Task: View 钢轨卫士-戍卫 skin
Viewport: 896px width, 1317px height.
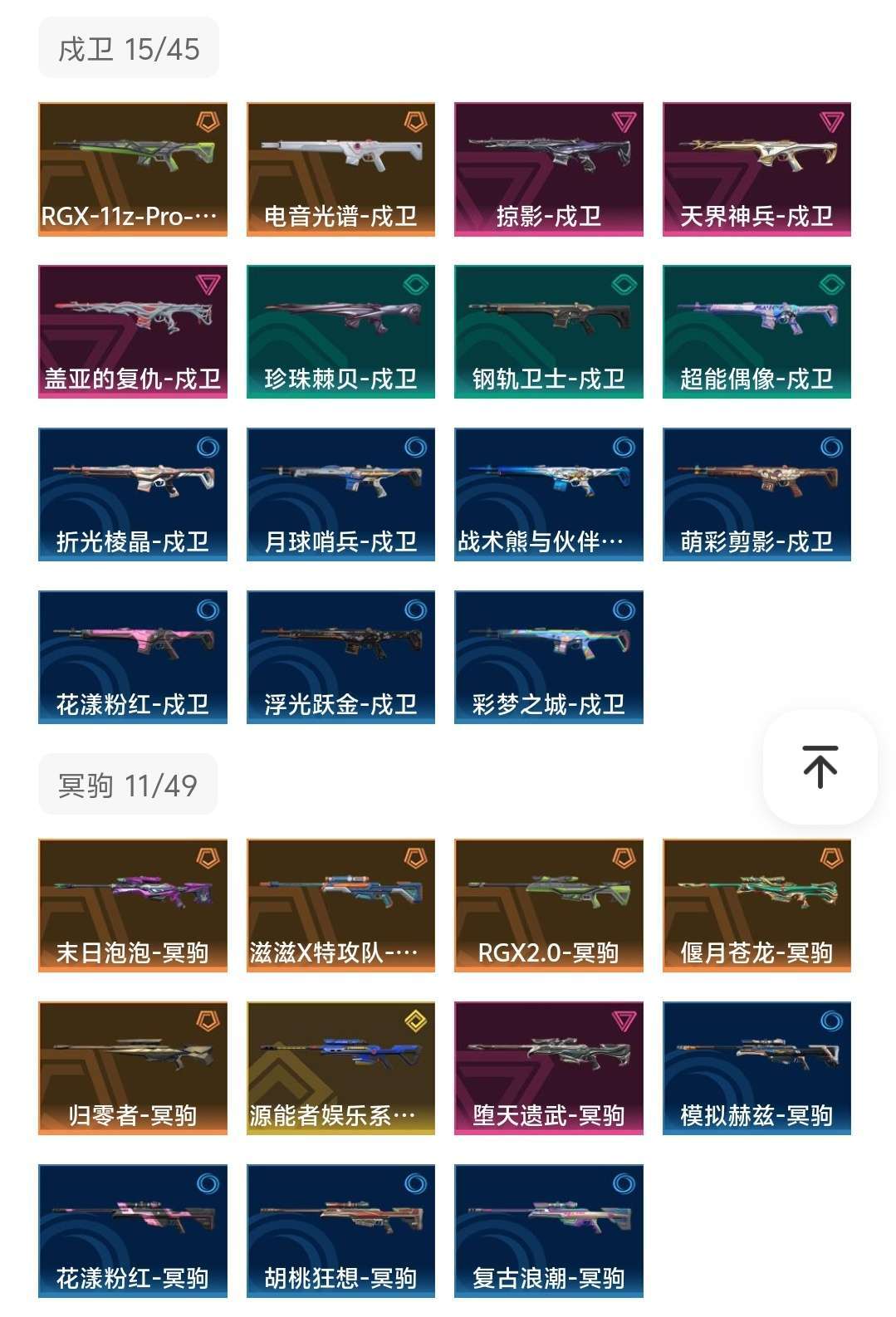Action: point(548,332)
